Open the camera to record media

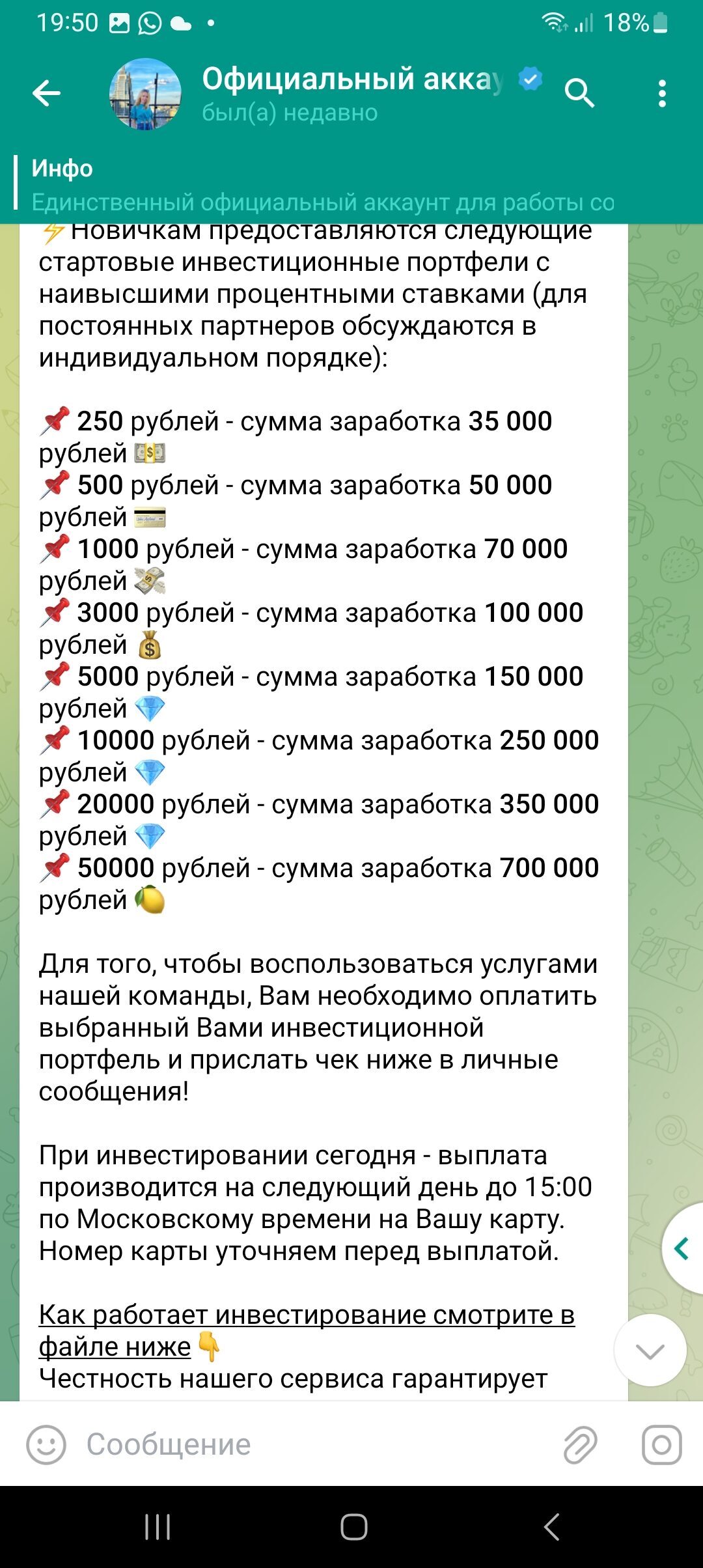click(661, 1444)
